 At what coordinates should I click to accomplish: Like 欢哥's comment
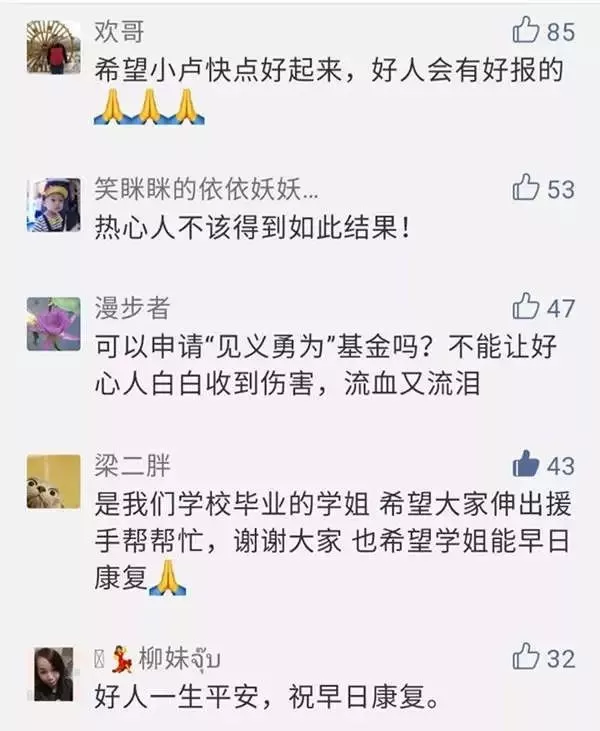526,32
